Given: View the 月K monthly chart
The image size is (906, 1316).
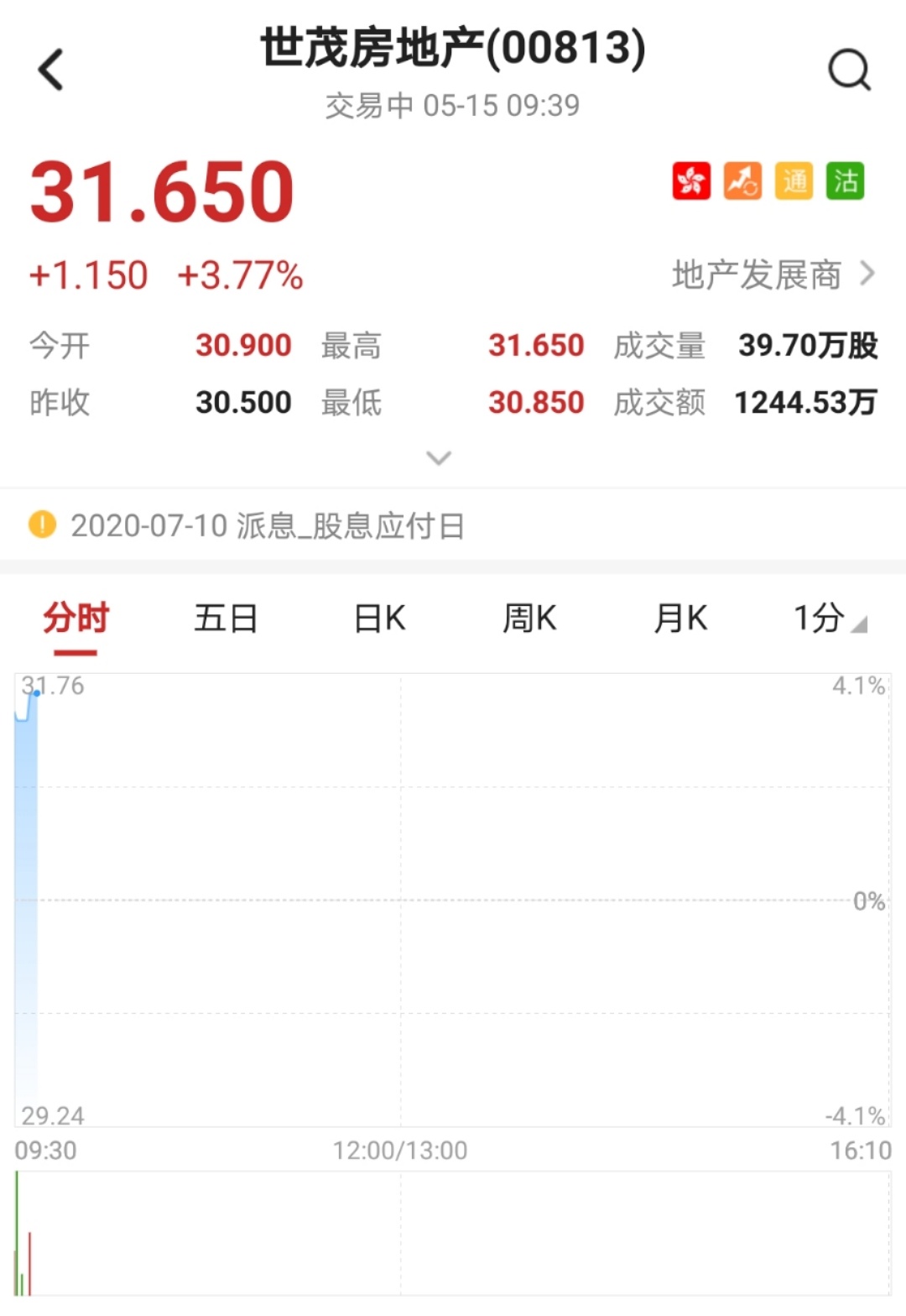Looking at the screenshot, I should pos(680,619).
